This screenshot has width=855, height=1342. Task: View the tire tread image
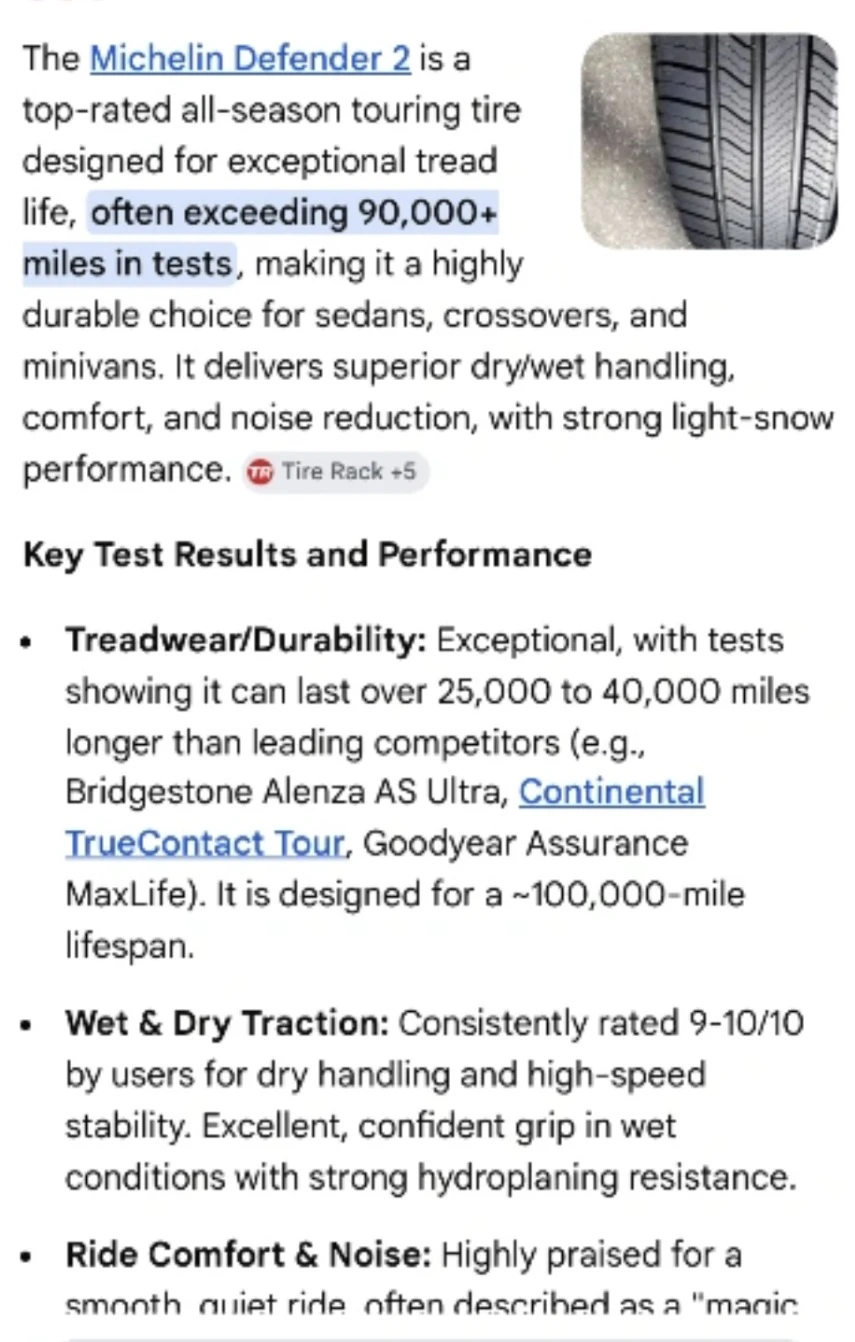709,141
